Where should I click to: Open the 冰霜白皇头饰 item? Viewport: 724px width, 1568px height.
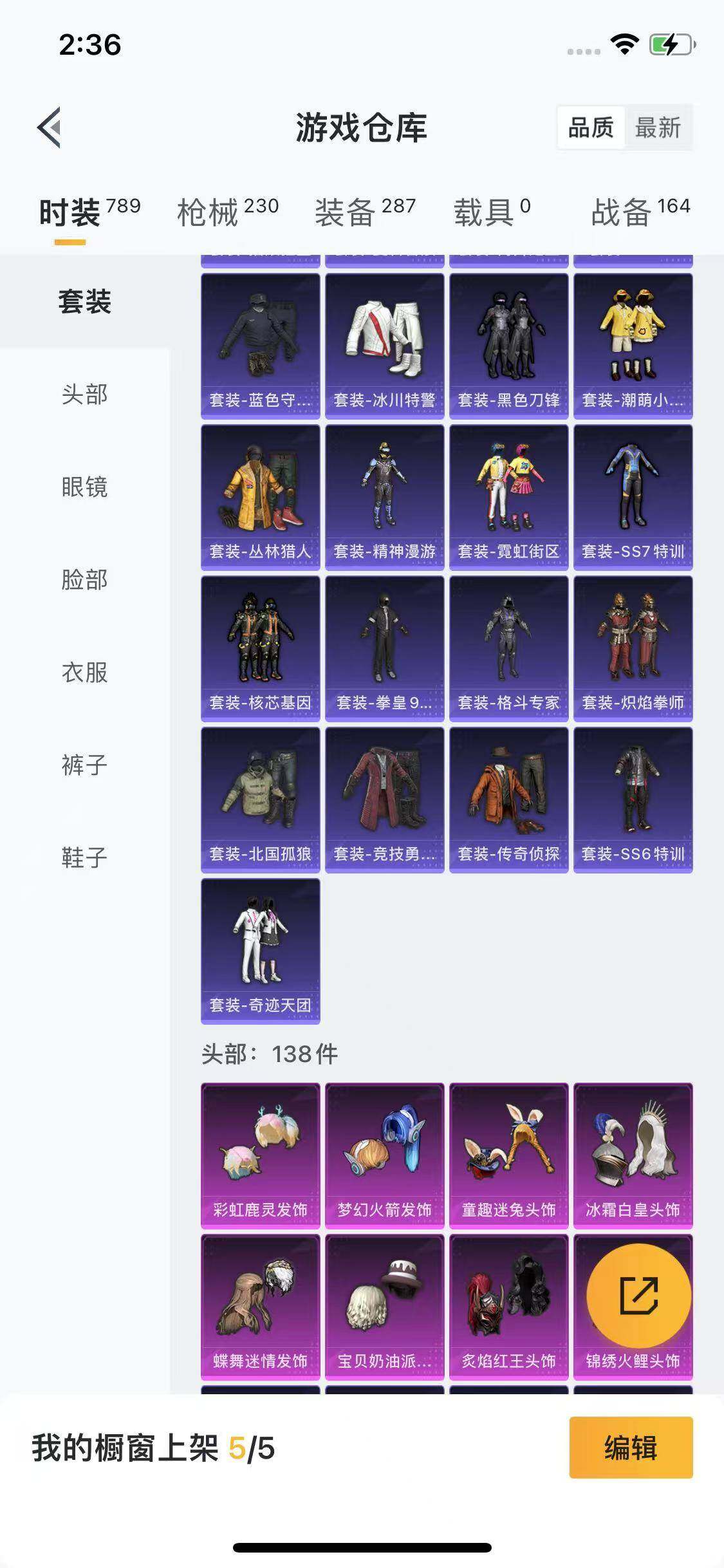pyautogui.click(x=633, y=1156)
